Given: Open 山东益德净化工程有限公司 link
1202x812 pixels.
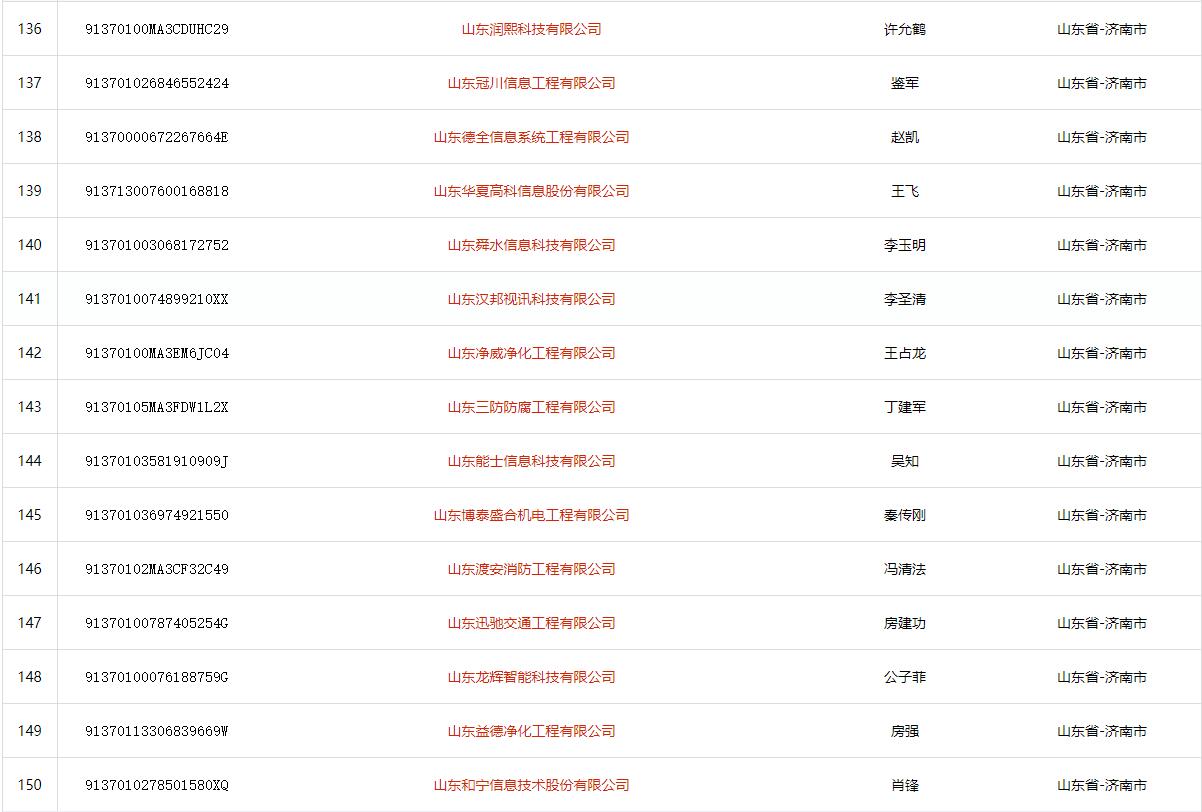Looking at the screenshot, I should point(531,732).
